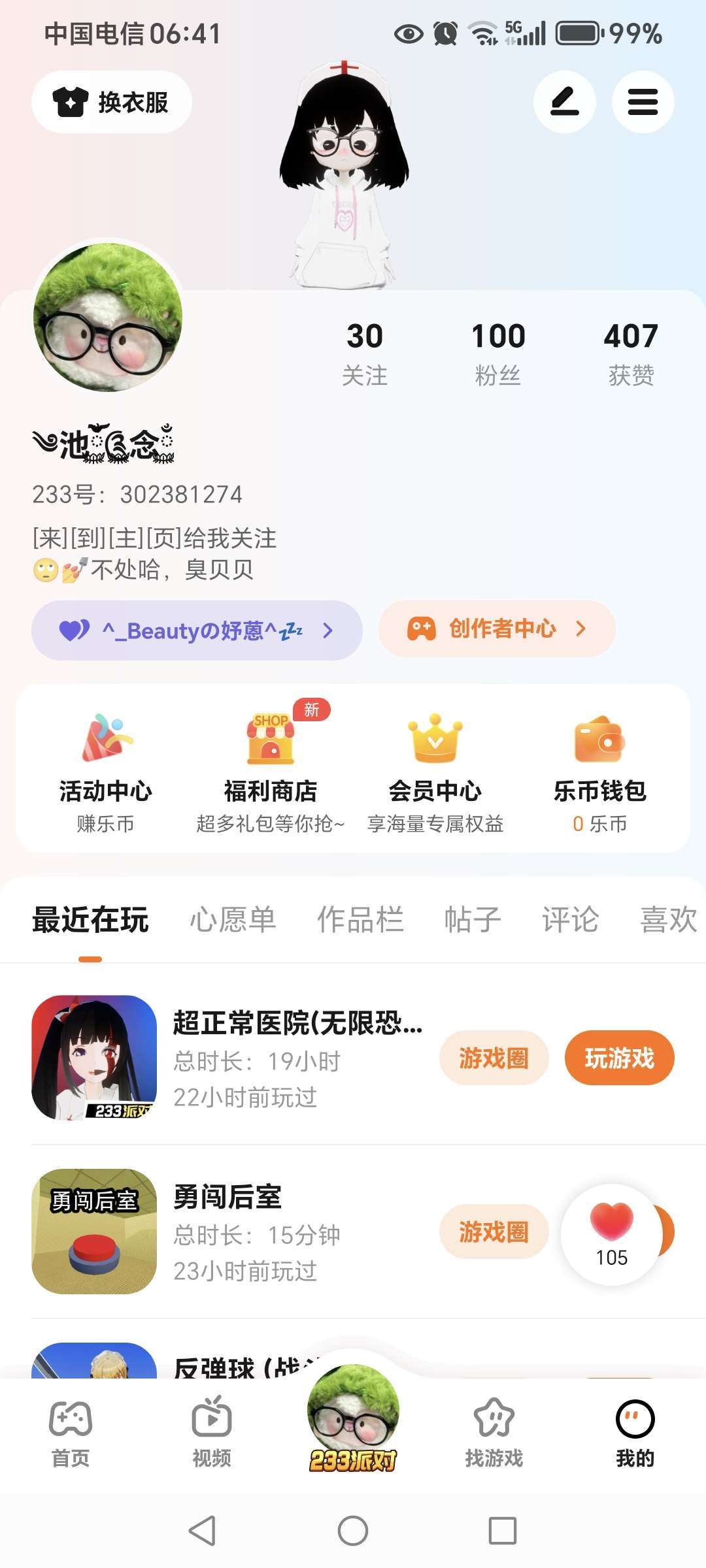Open 游戏圈 for 勇闯后室
The height and width of the screenshot is (1568, 706).
click(x=494, y=1232)
